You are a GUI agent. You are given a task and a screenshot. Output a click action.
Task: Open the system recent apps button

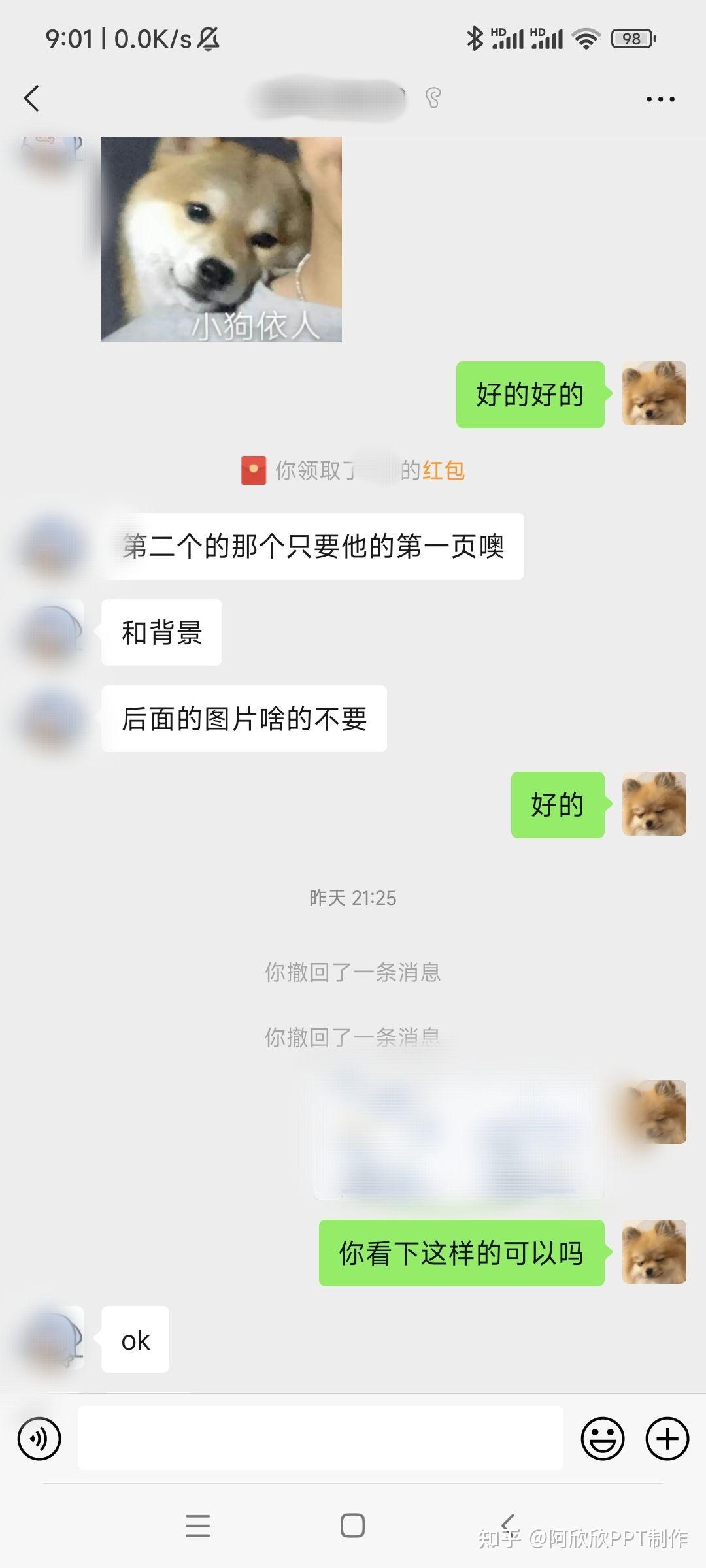coord(197,1526)
